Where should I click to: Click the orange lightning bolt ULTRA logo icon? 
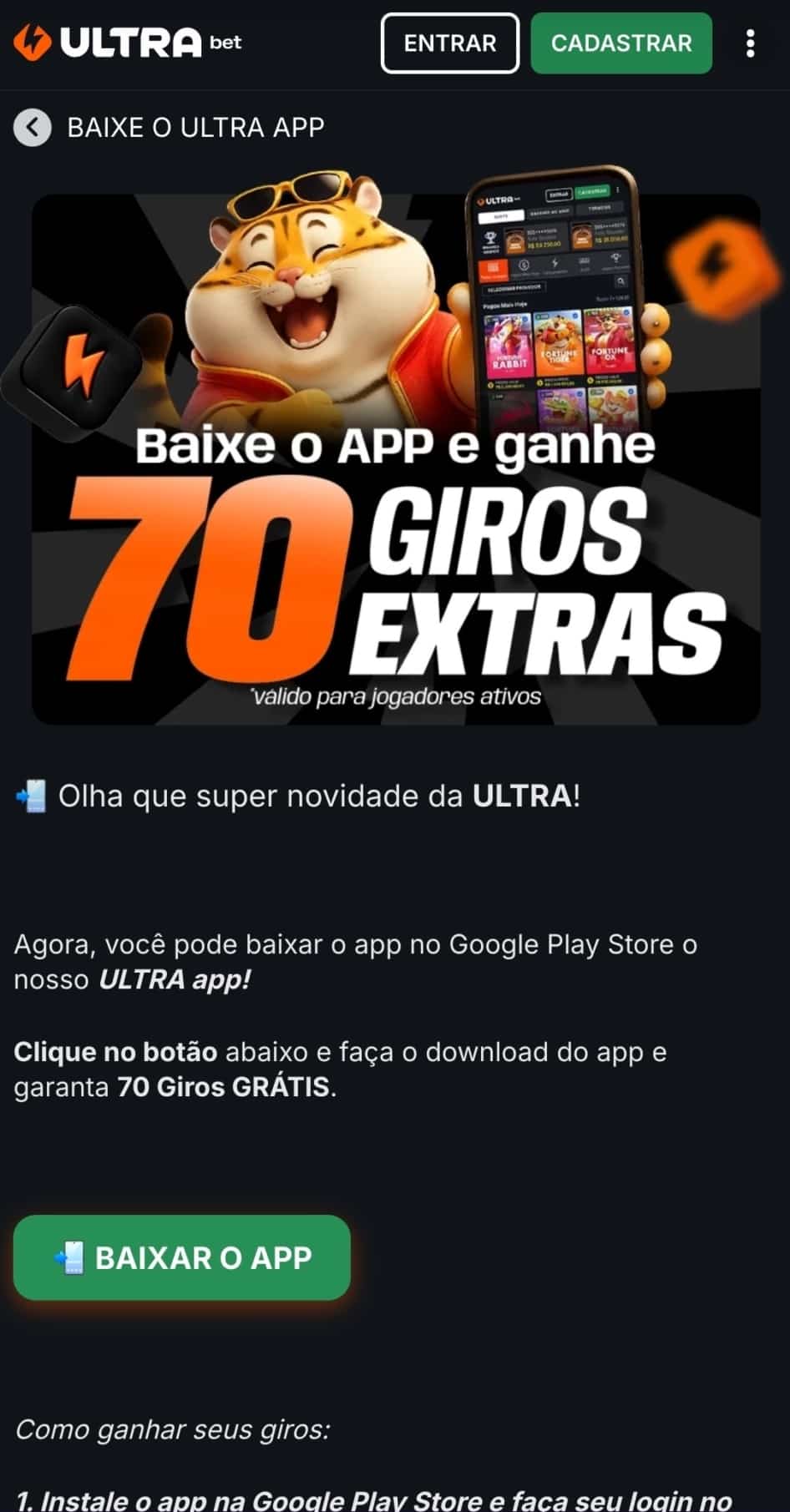coord(32,43)
